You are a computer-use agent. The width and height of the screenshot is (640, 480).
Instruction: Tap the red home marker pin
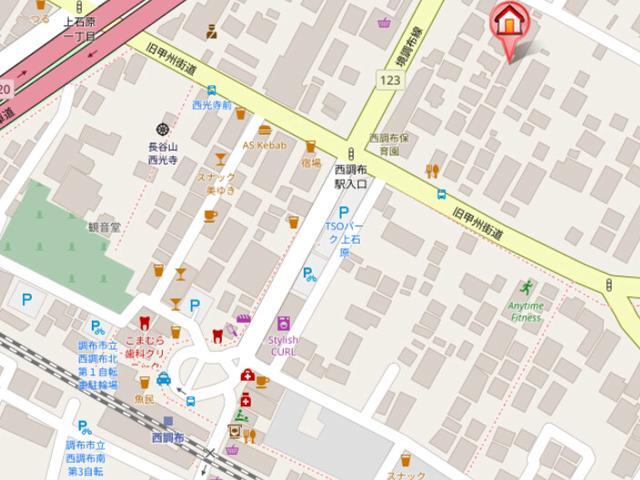(509, 24)
